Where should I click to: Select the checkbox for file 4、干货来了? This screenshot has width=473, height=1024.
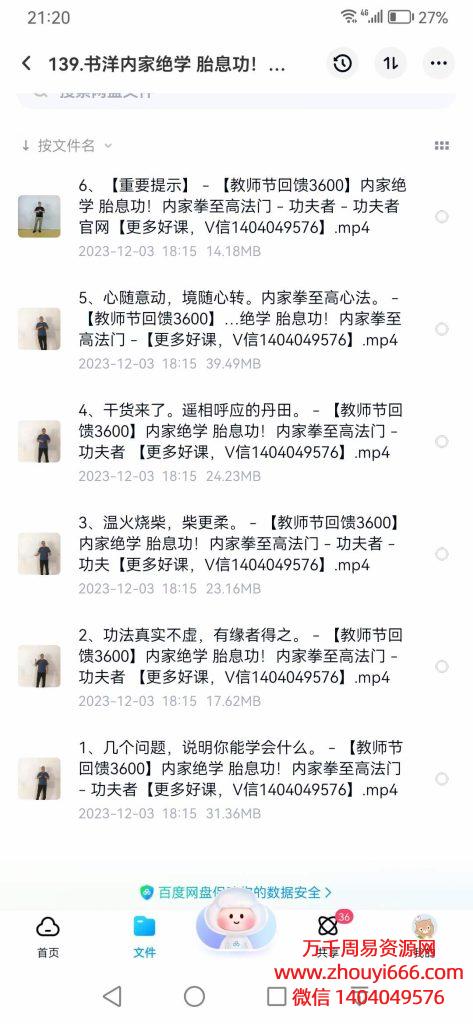(442, 441)
